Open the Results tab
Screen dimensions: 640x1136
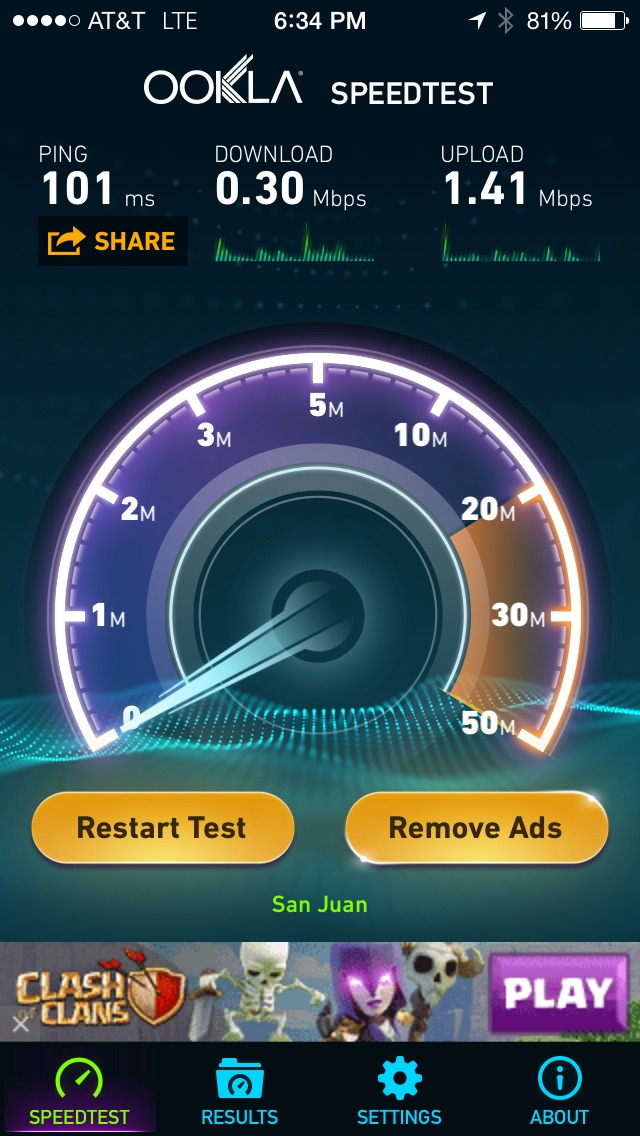[x=239, y=1092]
